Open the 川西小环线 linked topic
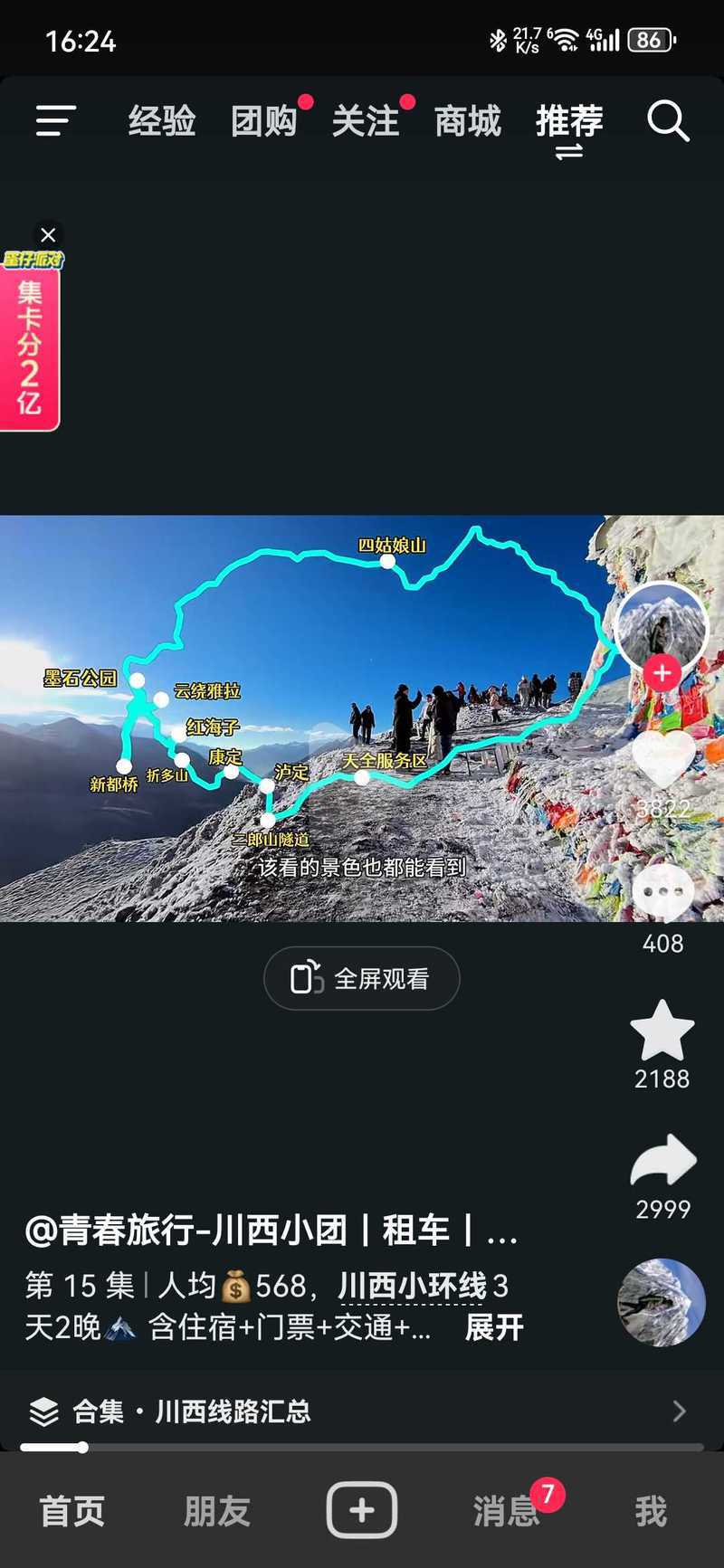 [413, 1286]
